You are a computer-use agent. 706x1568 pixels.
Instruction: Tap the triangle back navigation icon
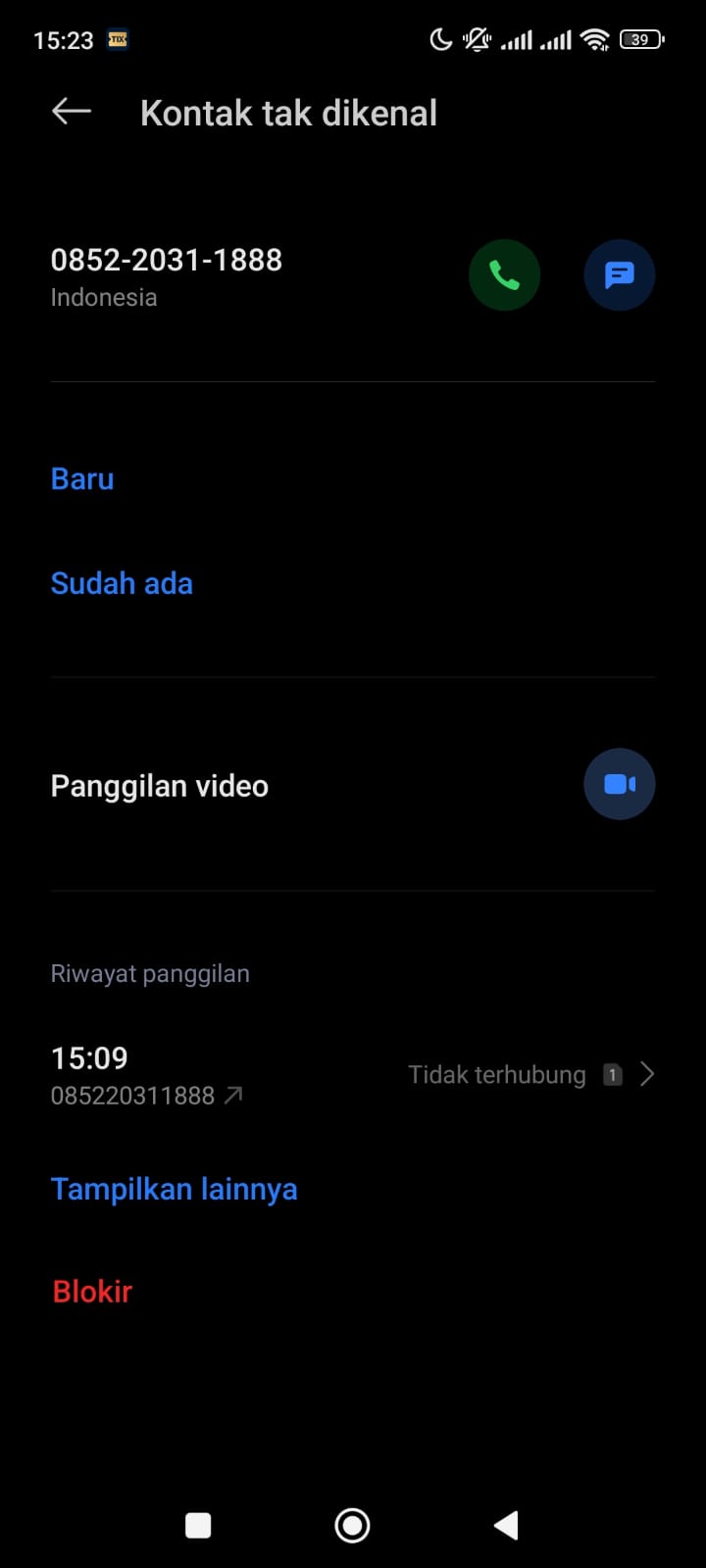click(x=505, y=1525)
